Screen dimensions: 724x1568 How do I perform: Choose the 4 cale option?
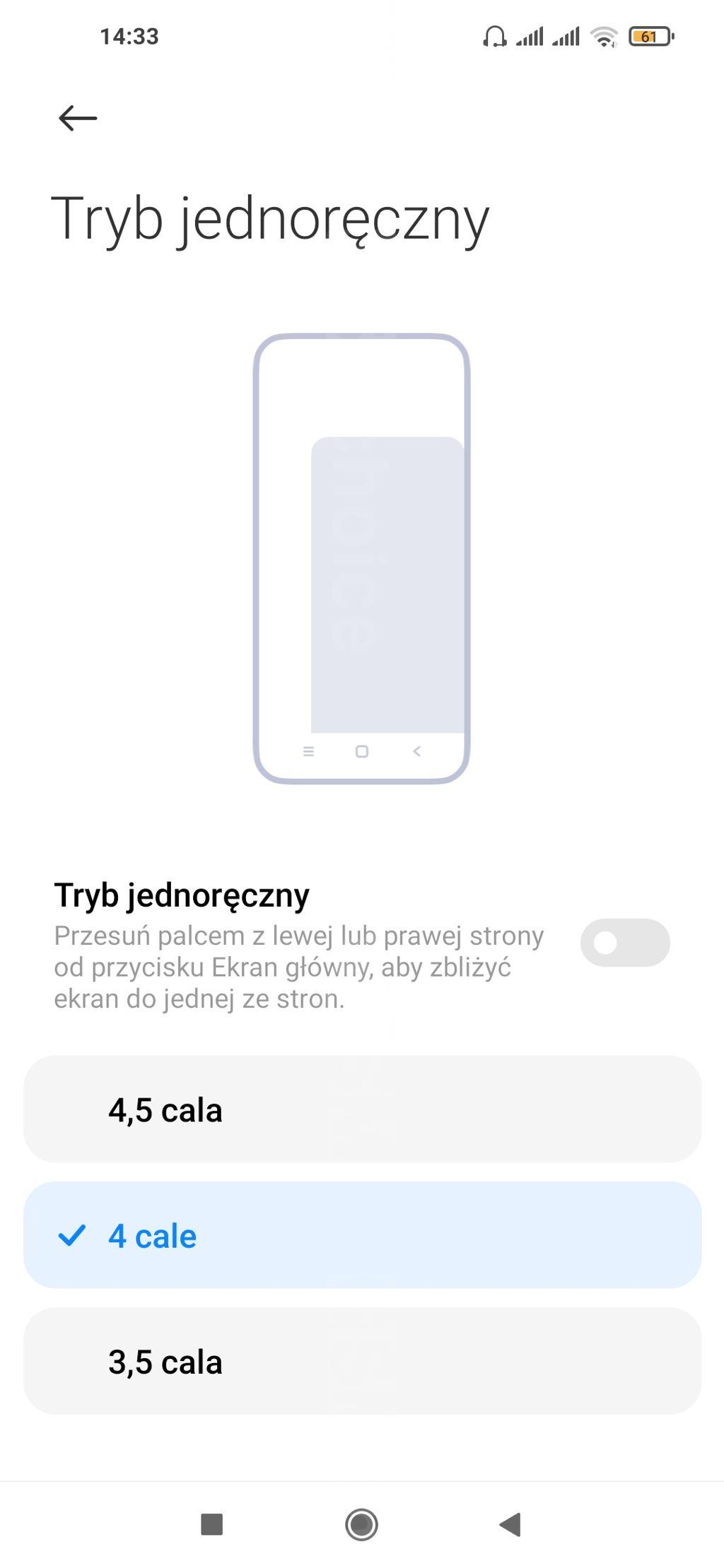point(362,1235)
